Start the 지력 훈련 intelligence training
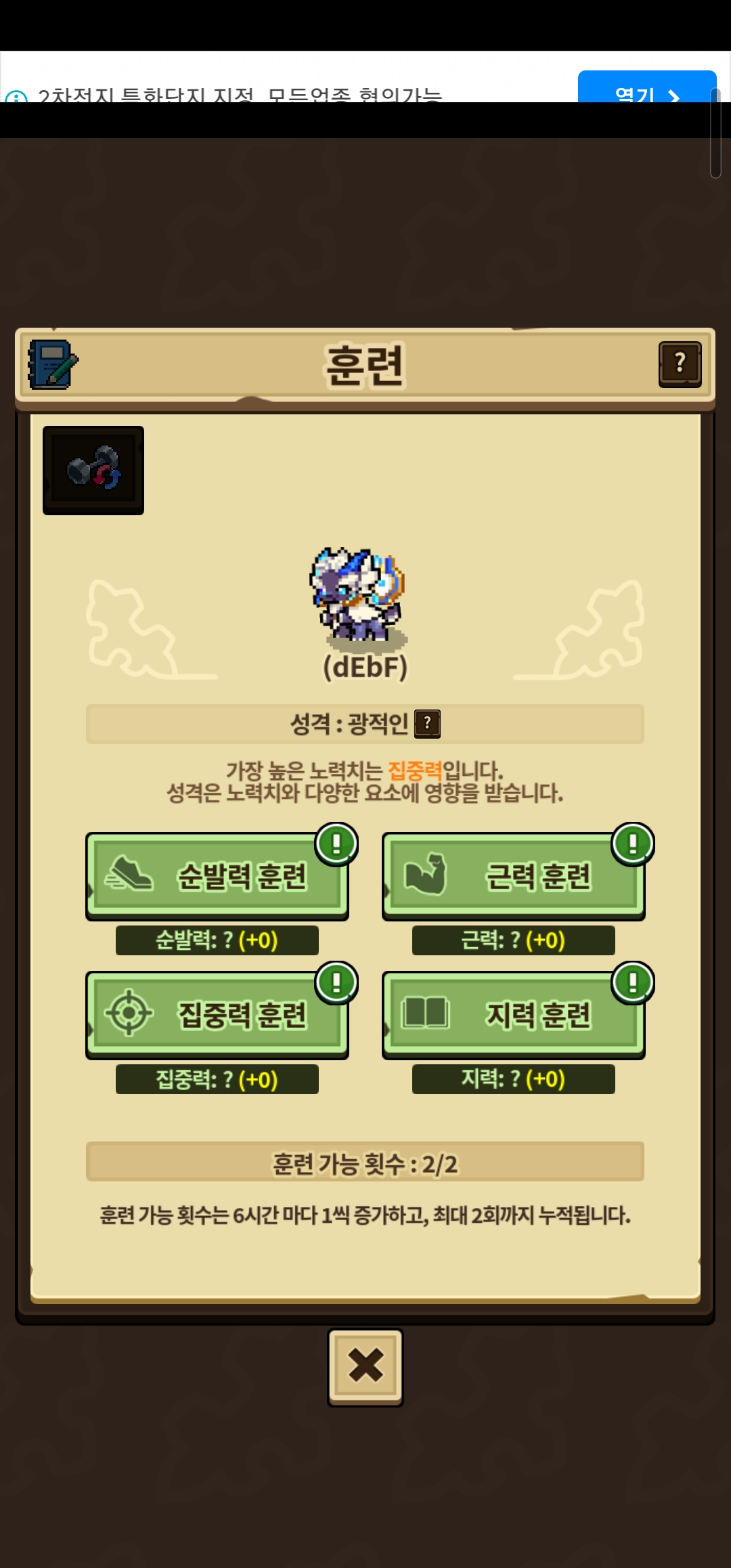 pos(513,1014)
